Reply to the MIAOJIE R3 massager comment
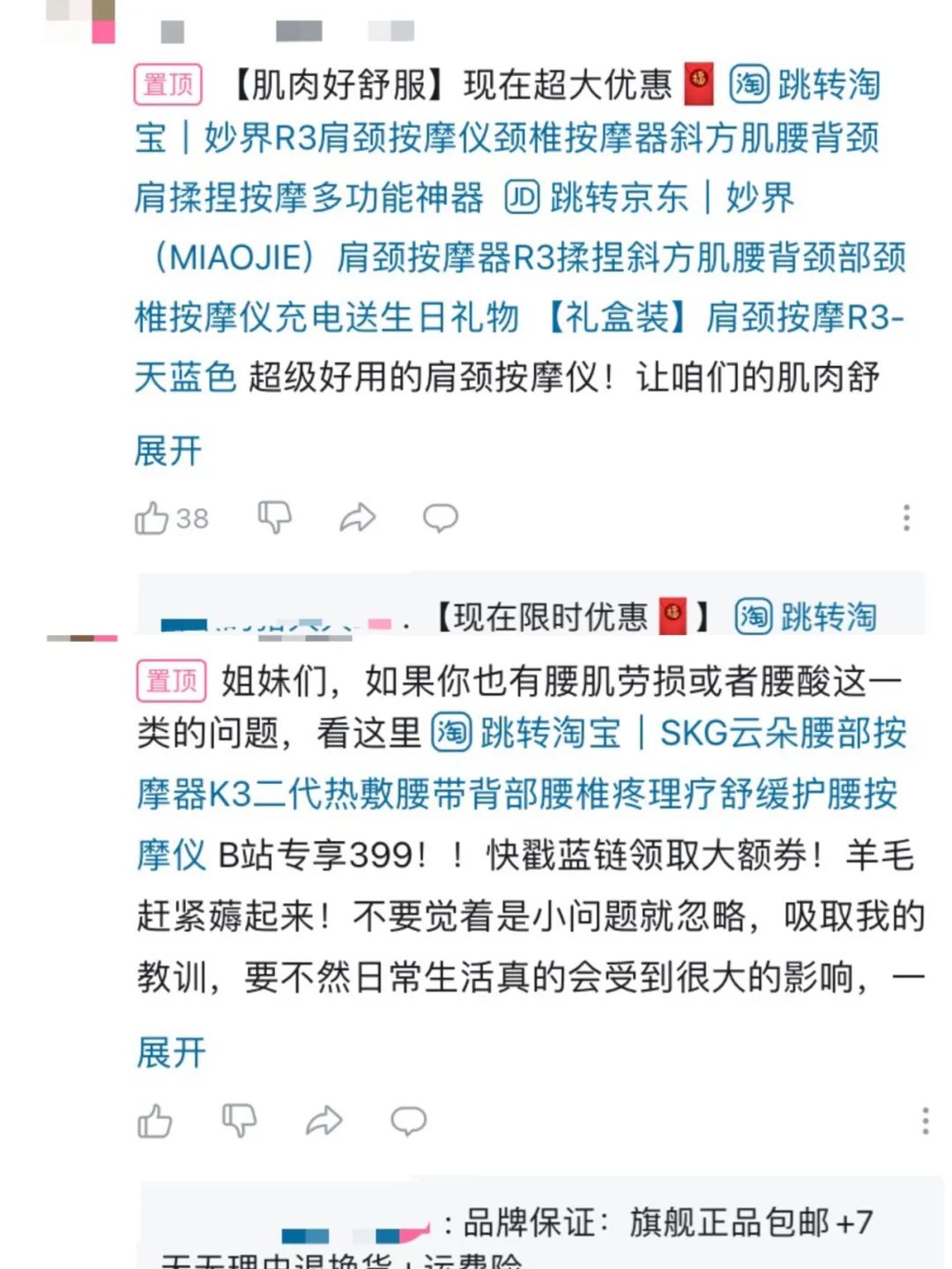The image size is (952, 1269). pos(440,518)
